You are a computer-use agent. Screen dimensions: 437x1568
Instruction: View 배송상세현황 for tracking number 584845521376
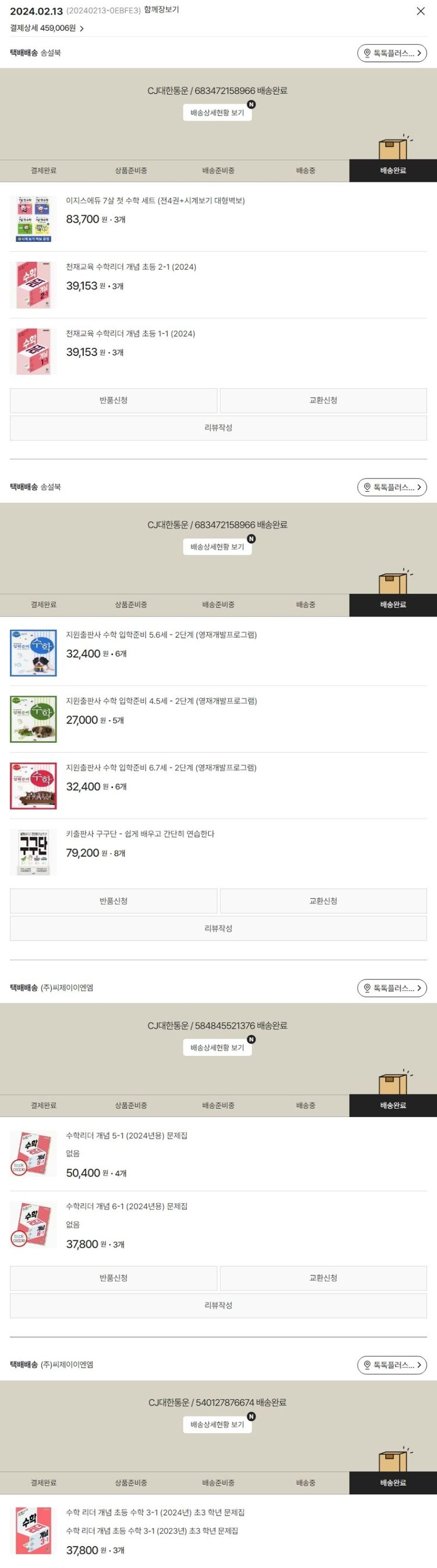pyautogui.click(x=217, y=1048)
